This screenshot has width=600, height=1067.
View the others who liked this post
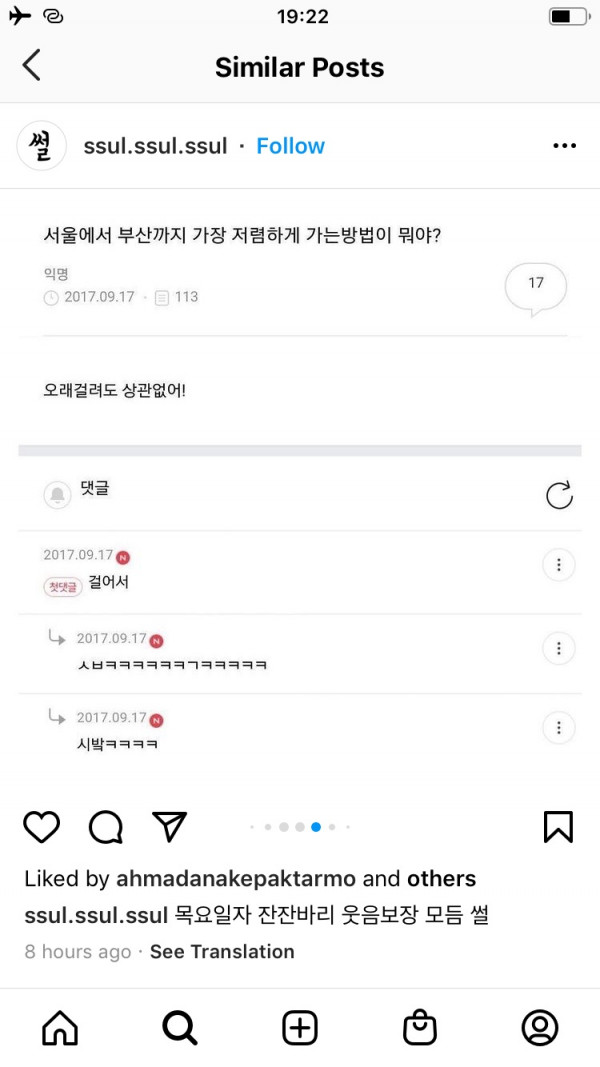(441, 879)
